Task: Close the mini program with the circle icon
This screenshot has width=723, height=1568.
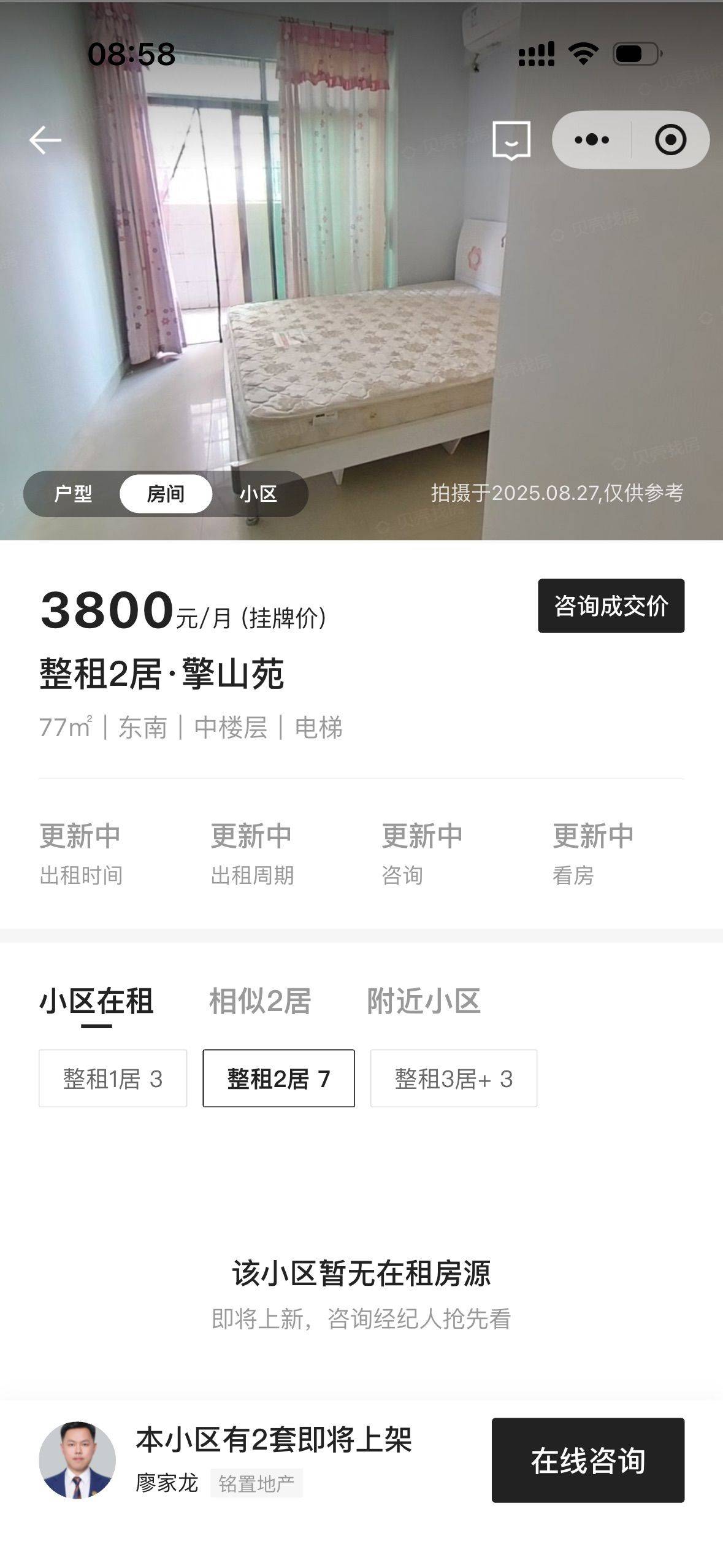Action: pyautogui.click(x=670, y=140)
